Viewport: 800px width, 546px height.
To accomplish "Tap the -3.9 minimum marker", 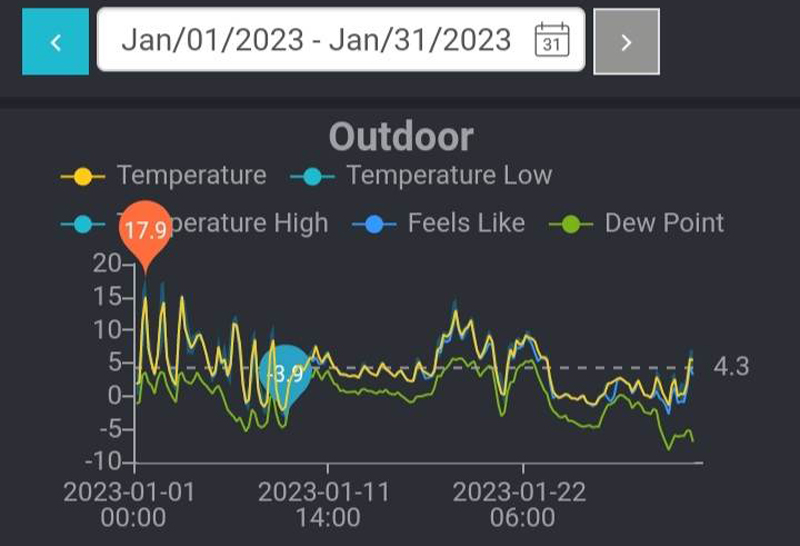I will coord(287,373).
